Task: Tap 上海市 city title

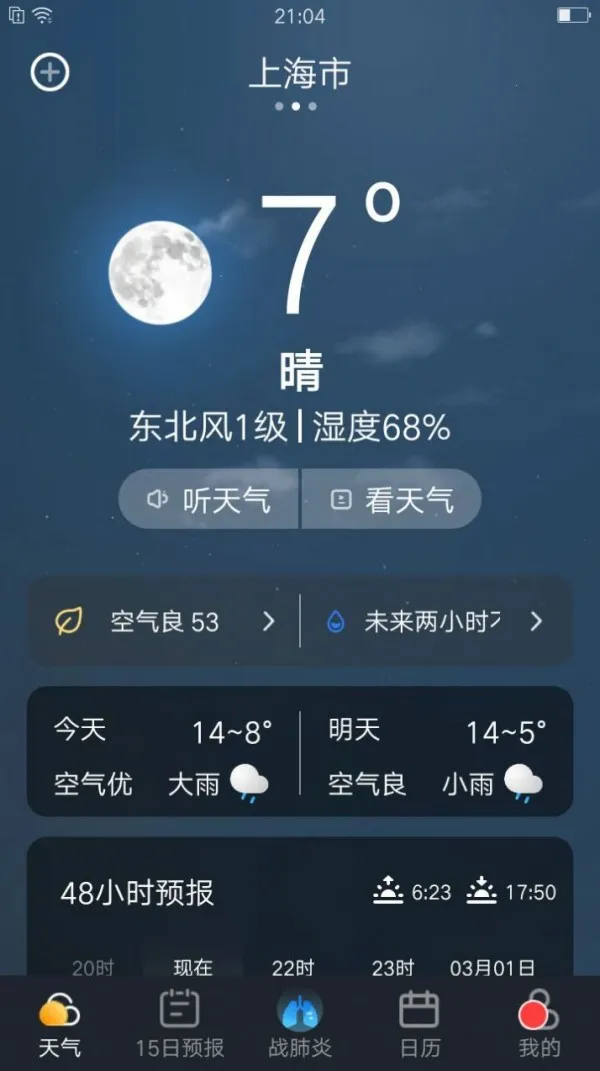Action: [x=299, y=73]
